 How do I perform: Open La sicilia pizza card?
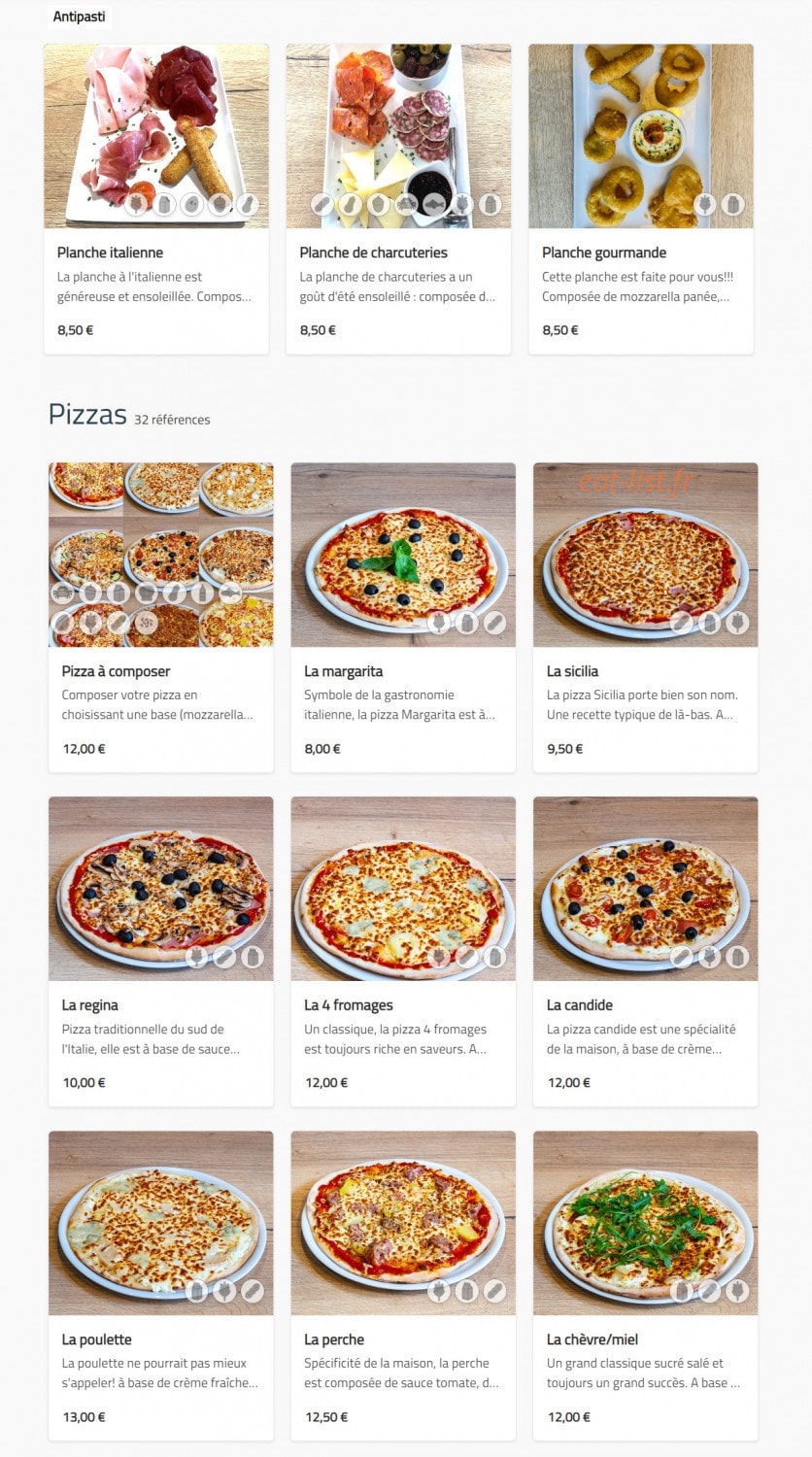coord(646,618)
